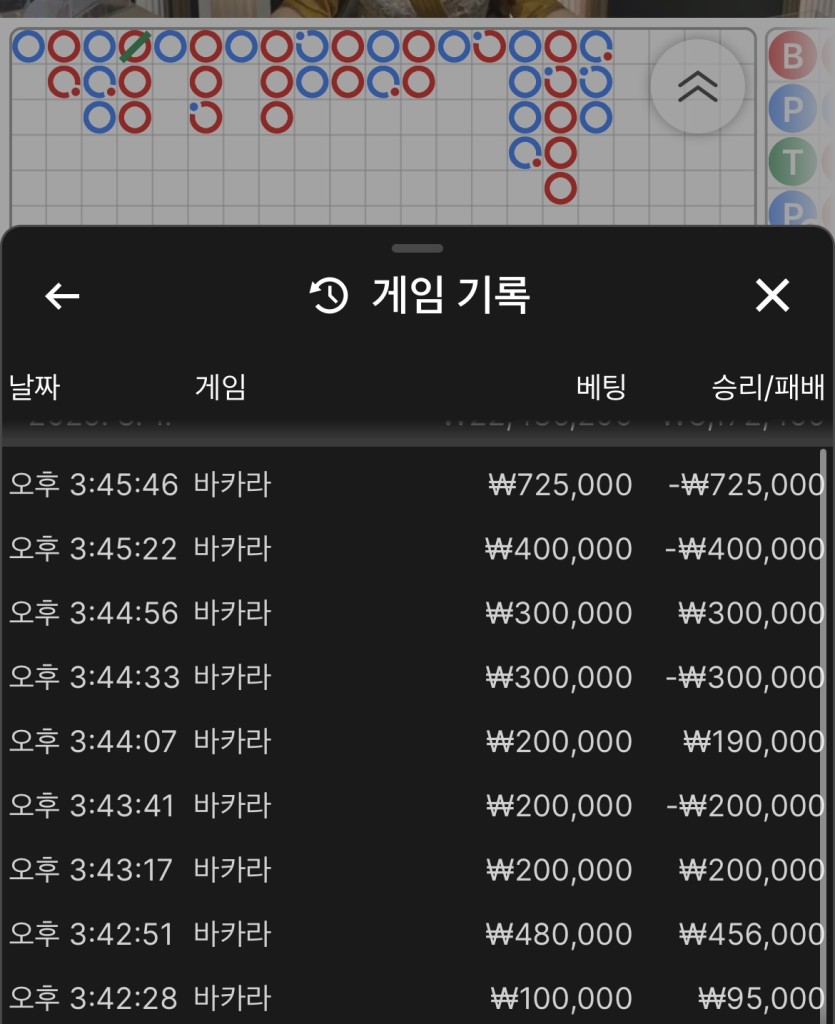This screenshot has height=1024, width=835.
Task: View the 3:44:07 round with ₩190,000 win
Action: (x=417, y=741)
